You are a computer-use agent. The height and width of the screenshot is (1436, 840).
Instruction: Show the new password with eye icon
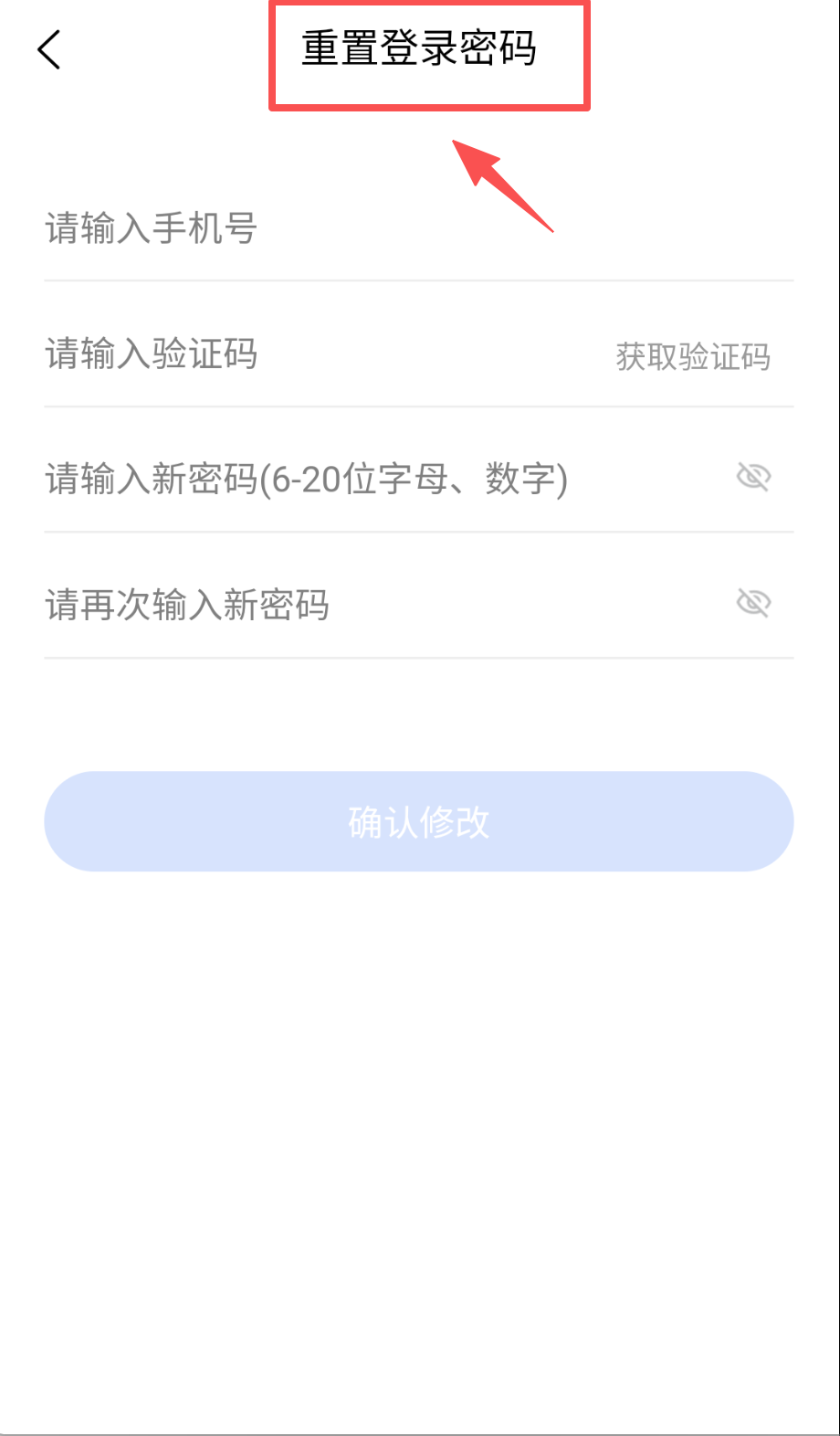point(753,477)
